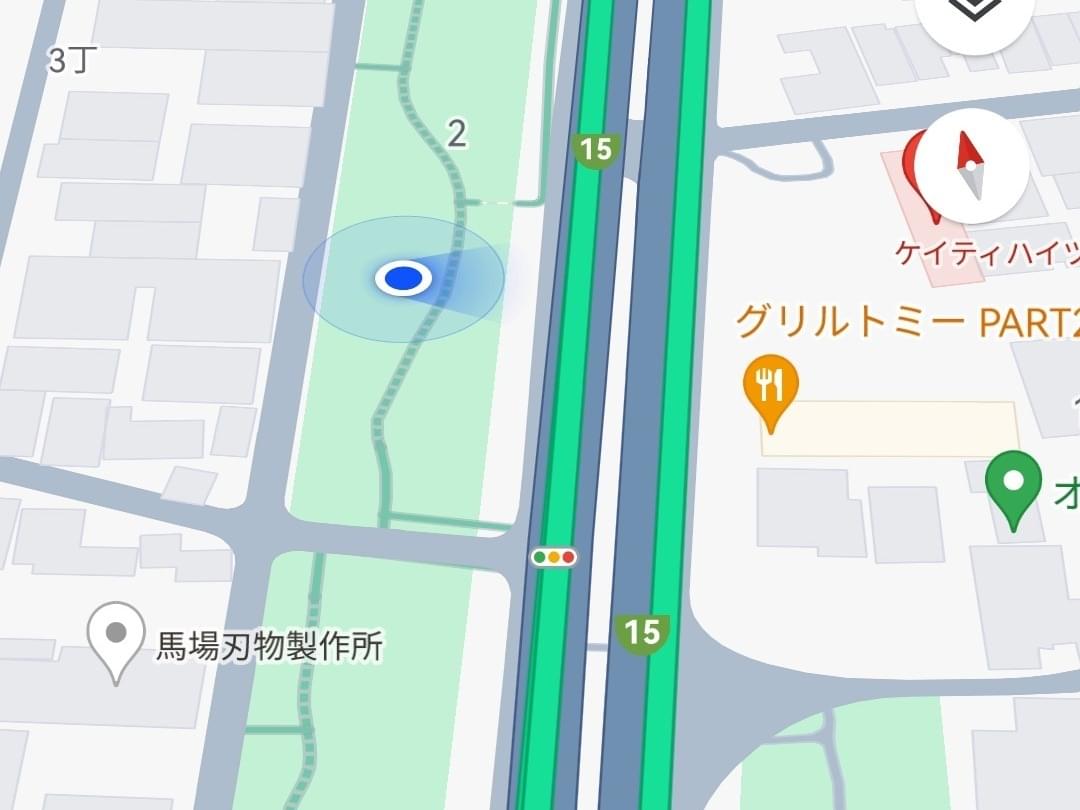
Task: Tap the compass to reset orientation
Action: pyautogui.click(x=969, y=167)
